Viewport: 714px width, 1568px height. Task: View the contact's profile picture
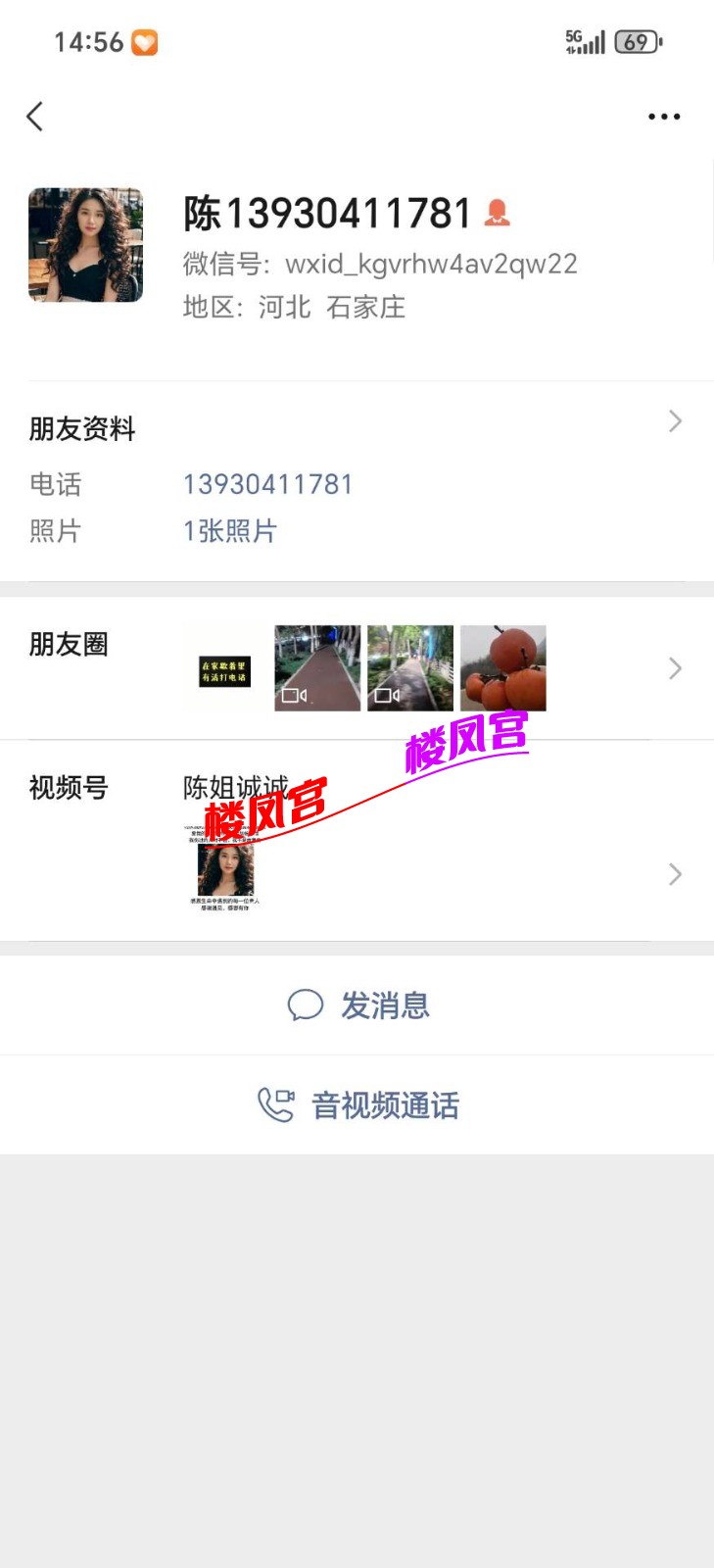86,245
